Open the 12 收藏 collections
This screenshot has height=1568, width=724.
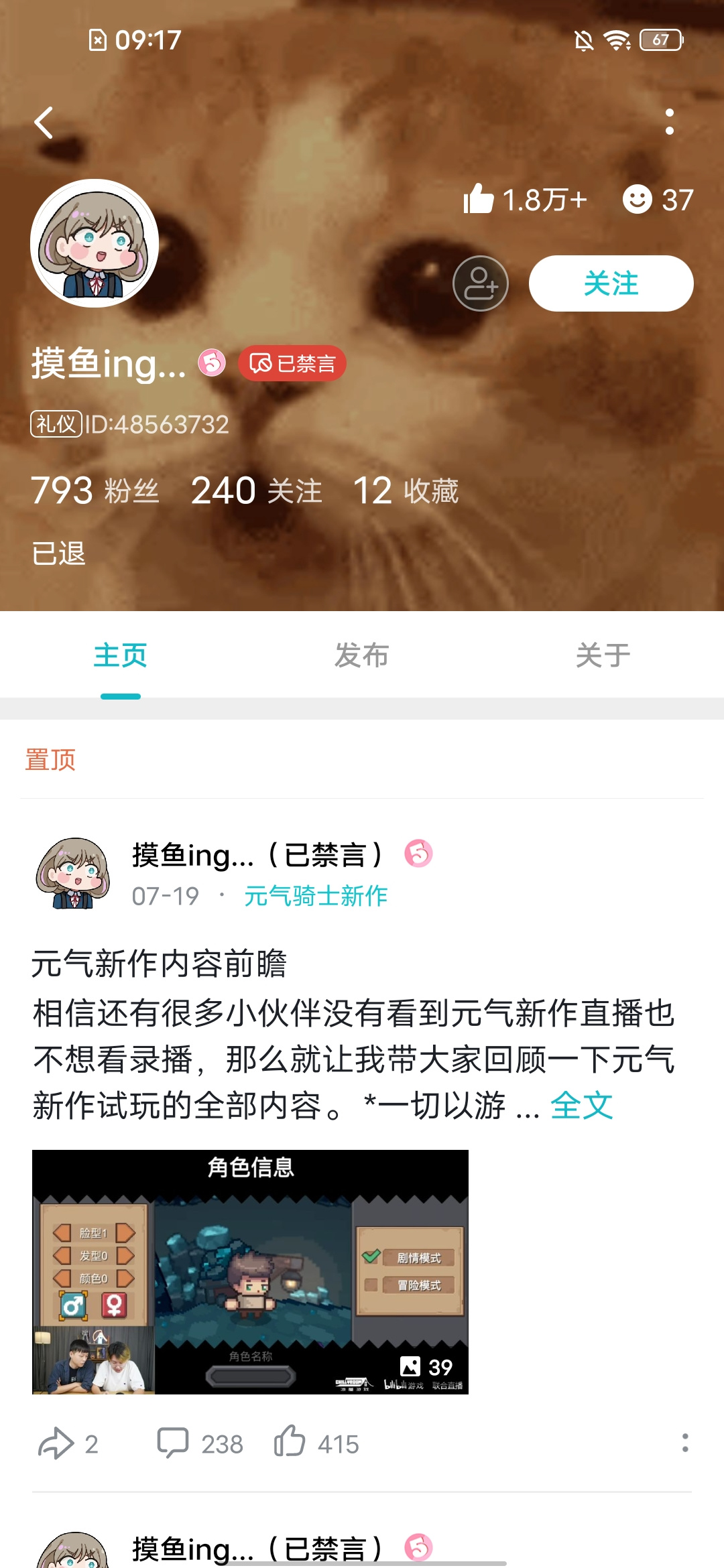[406, 490]
